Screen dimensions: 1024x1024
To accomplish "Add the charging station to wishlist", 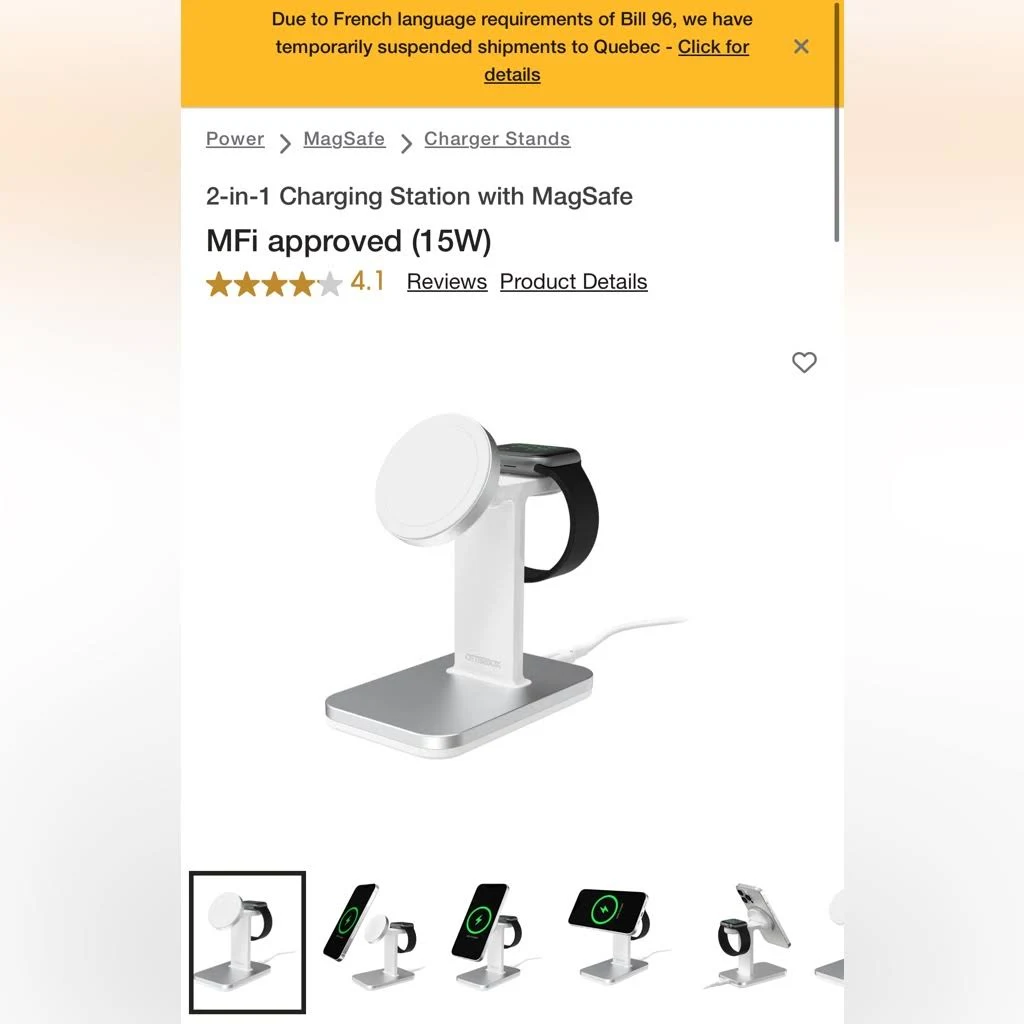I will point(804,363).
